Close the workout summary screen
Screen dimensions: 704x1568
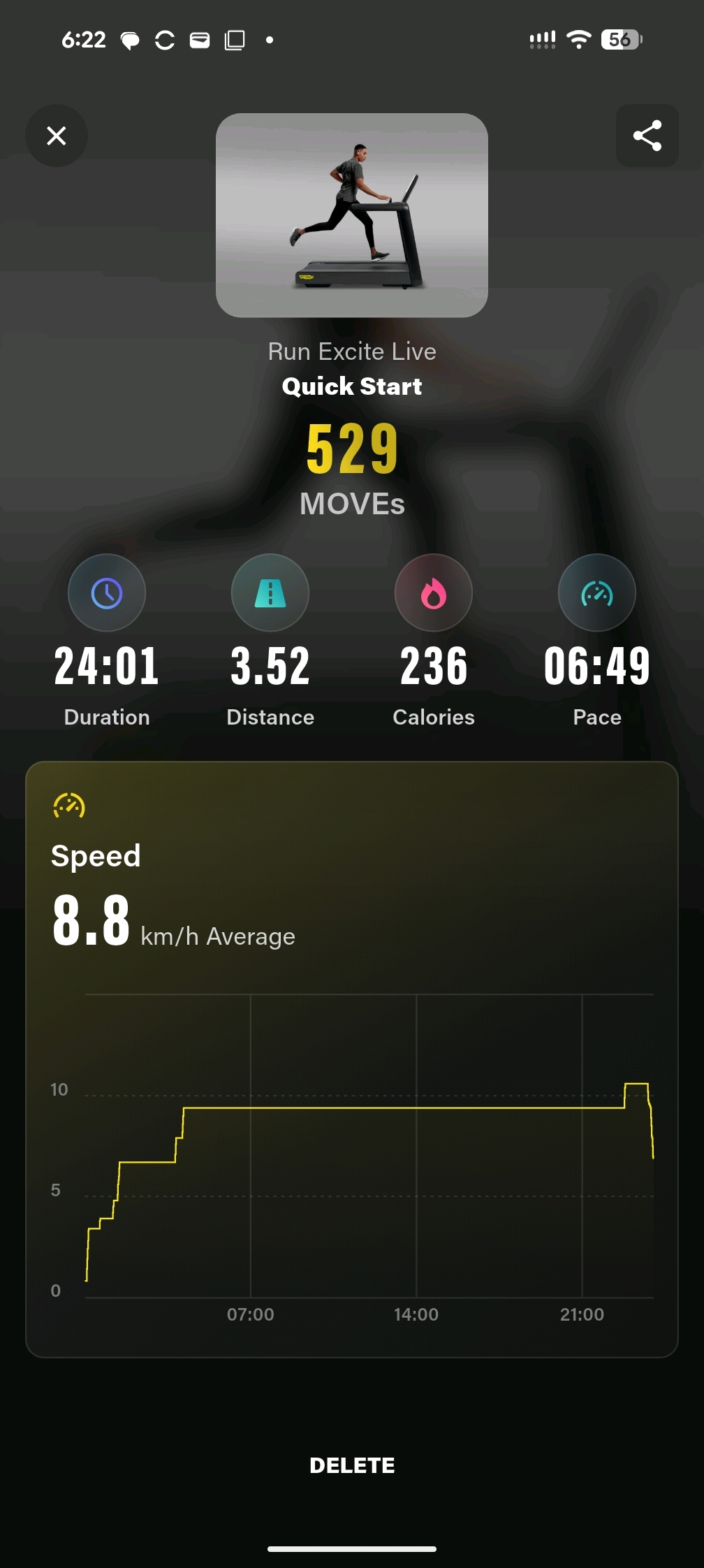click(x=57, y=136)
